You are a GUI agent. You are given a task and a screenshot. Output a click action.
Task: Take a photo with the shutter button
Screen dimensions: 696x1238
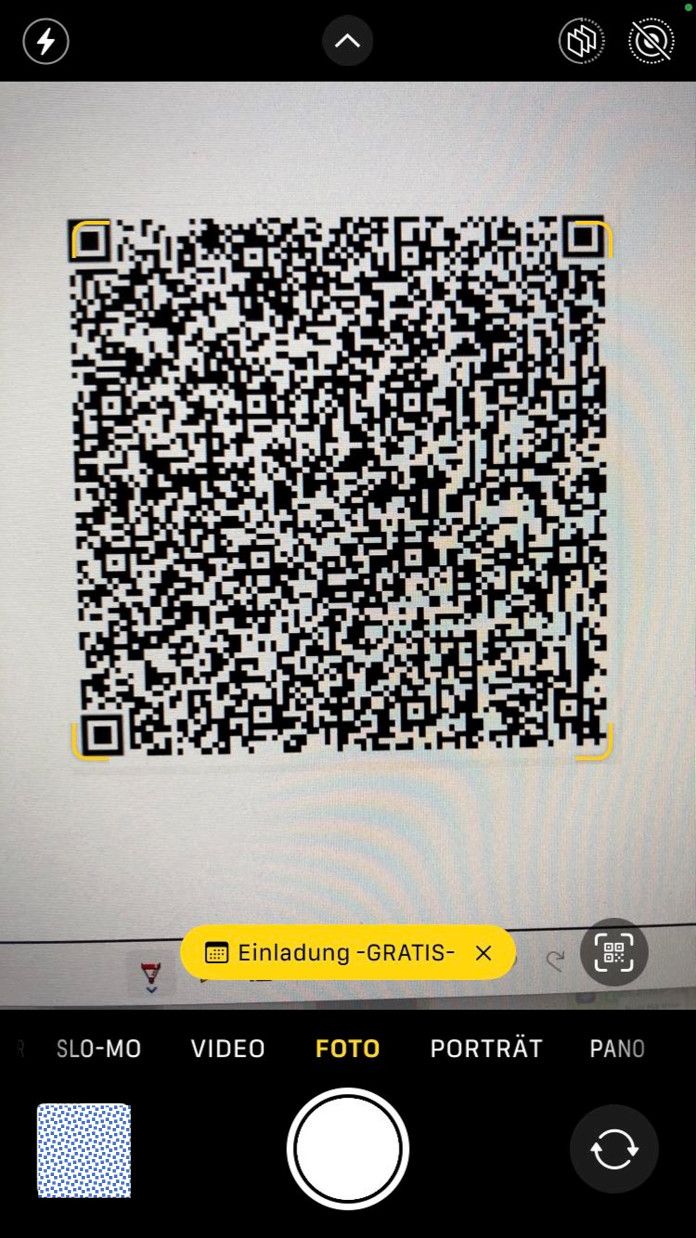point(348,1149)
